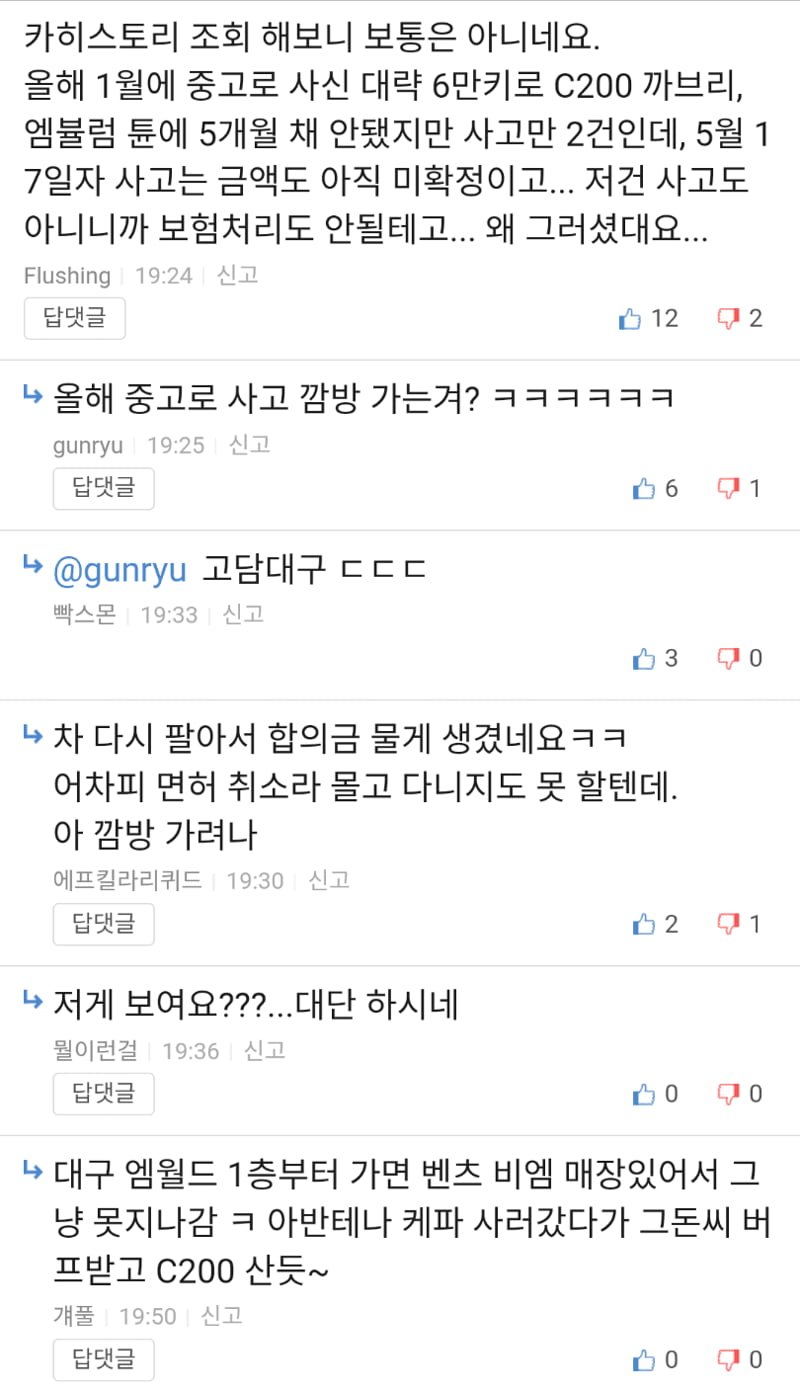Reply to 에프킬라리퀴드's comment
Viewport: 800px width, 1391px height.
click(x=103, y=924)
